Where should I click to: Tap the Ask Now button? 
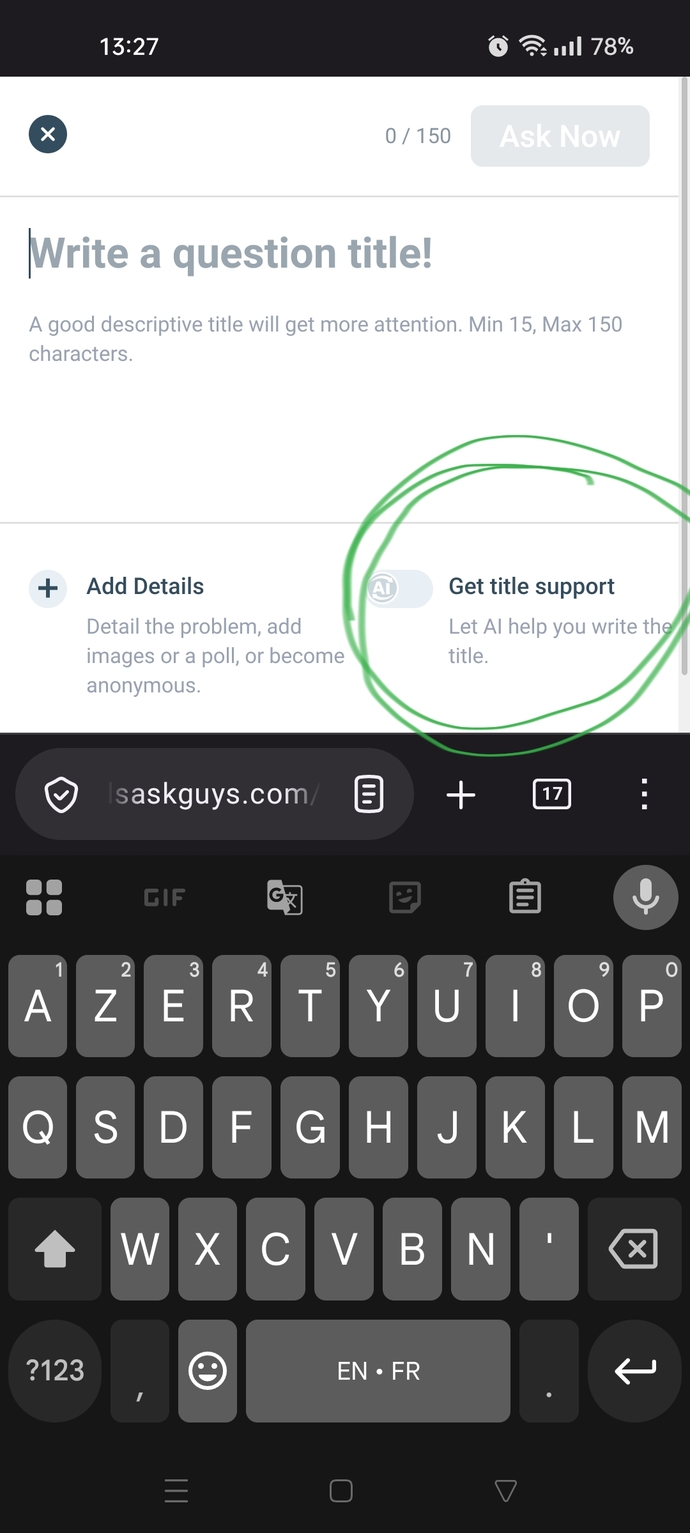click(x=560, y=136)
